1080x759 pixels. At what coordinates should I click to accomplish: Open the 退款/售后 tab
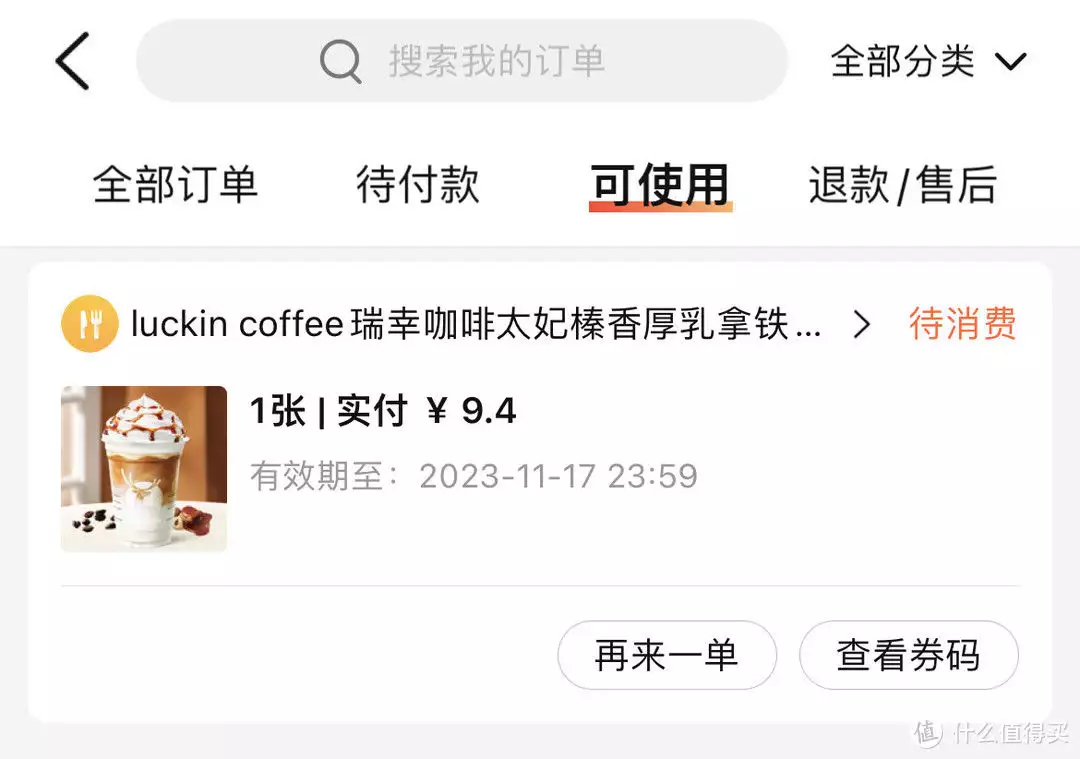pos(902,186)
